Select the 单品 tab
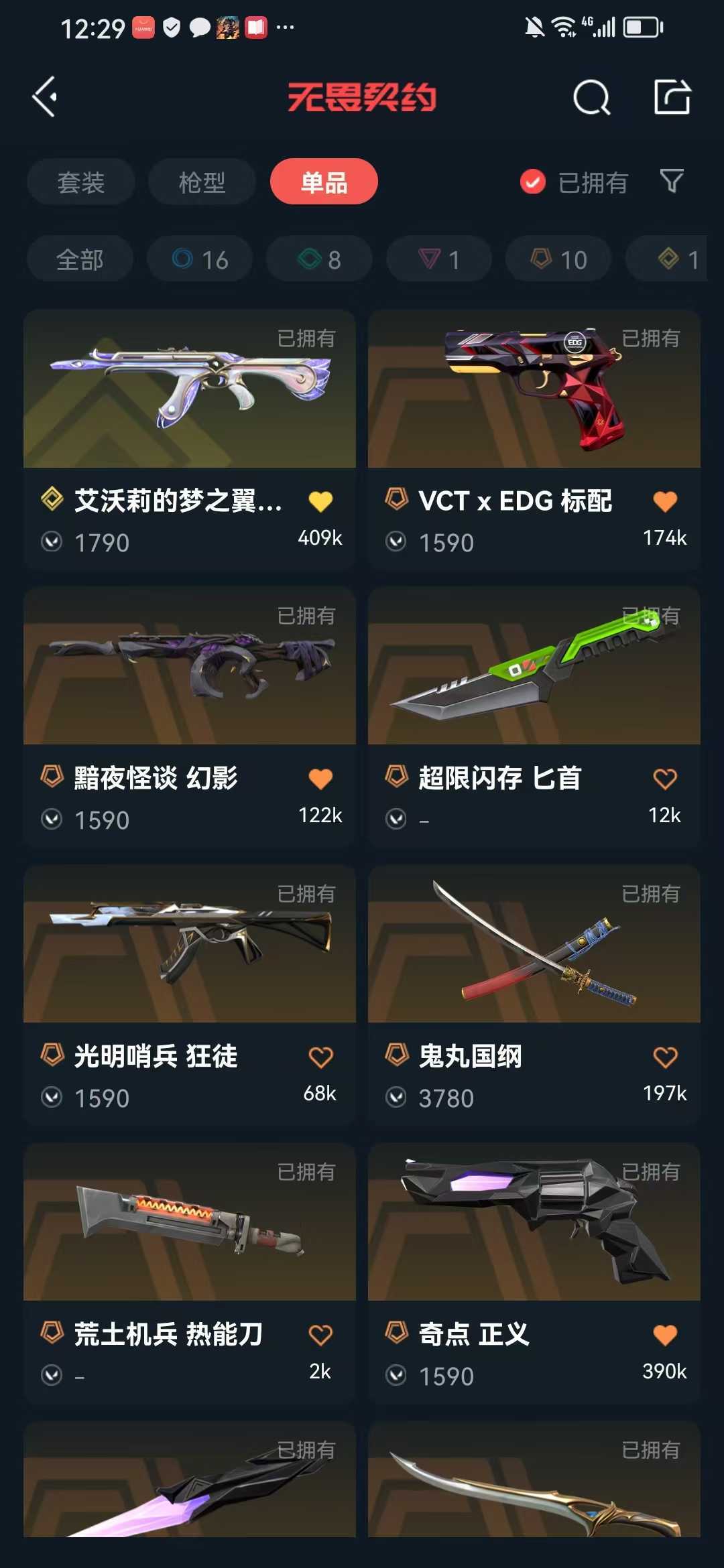724x1568 pixels. (324, 182)
